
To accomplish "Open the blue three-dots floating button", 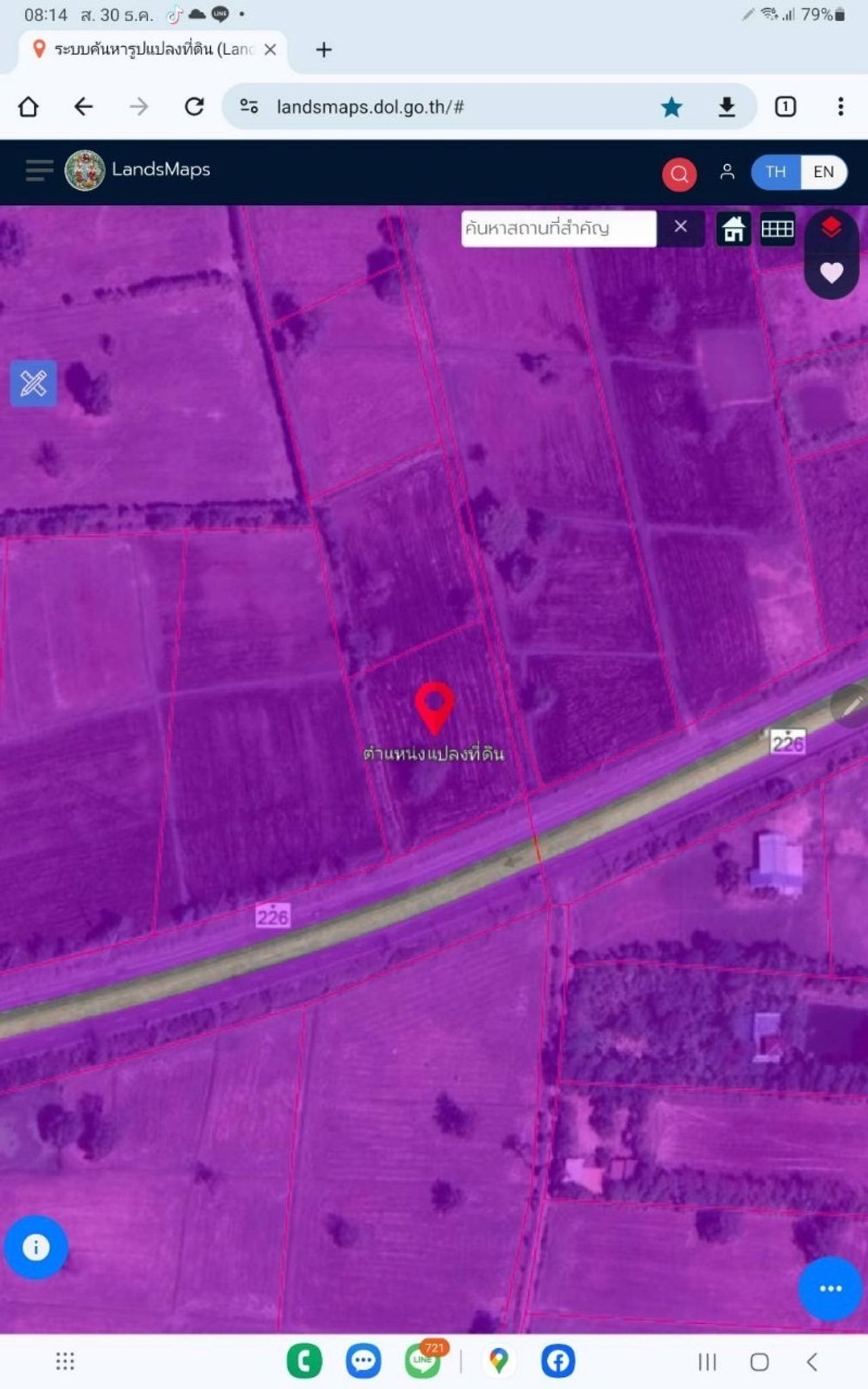I will (830, 1288).
